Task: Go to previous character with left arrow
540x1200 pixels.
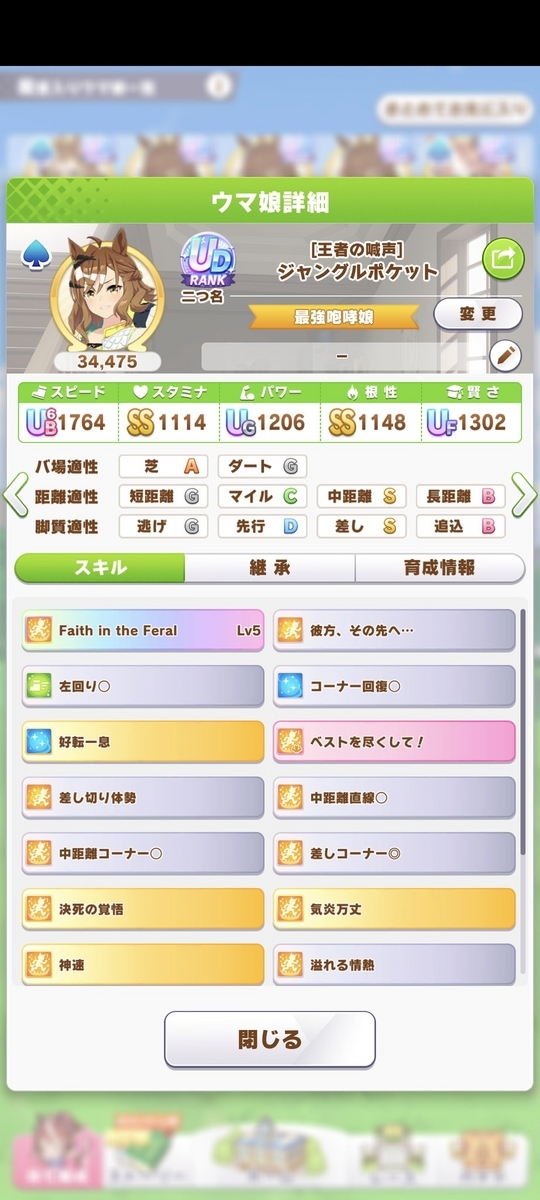Action: click(16, 495)
